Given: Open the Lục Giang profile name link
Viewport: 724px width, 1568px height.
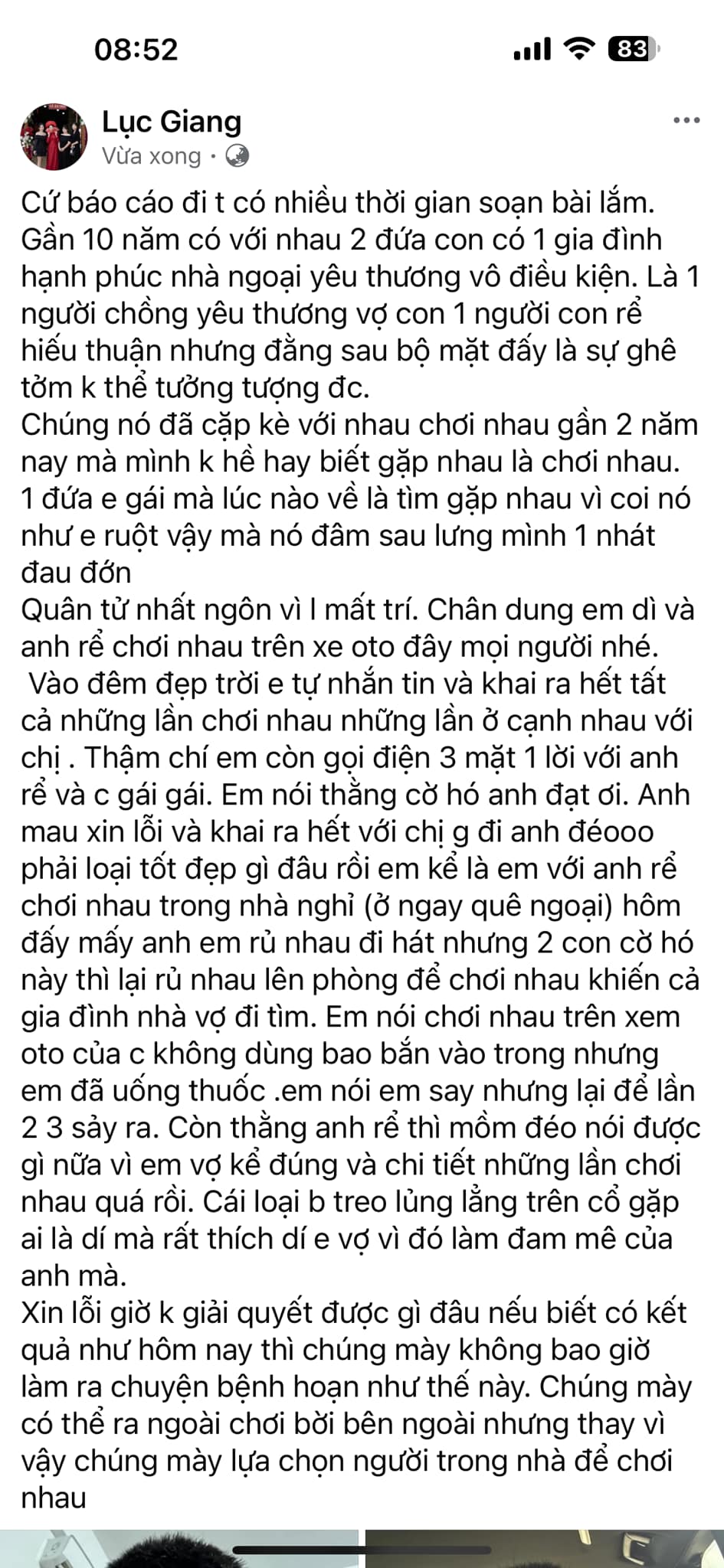Looking at the screenshot, I should coord(172,121).
